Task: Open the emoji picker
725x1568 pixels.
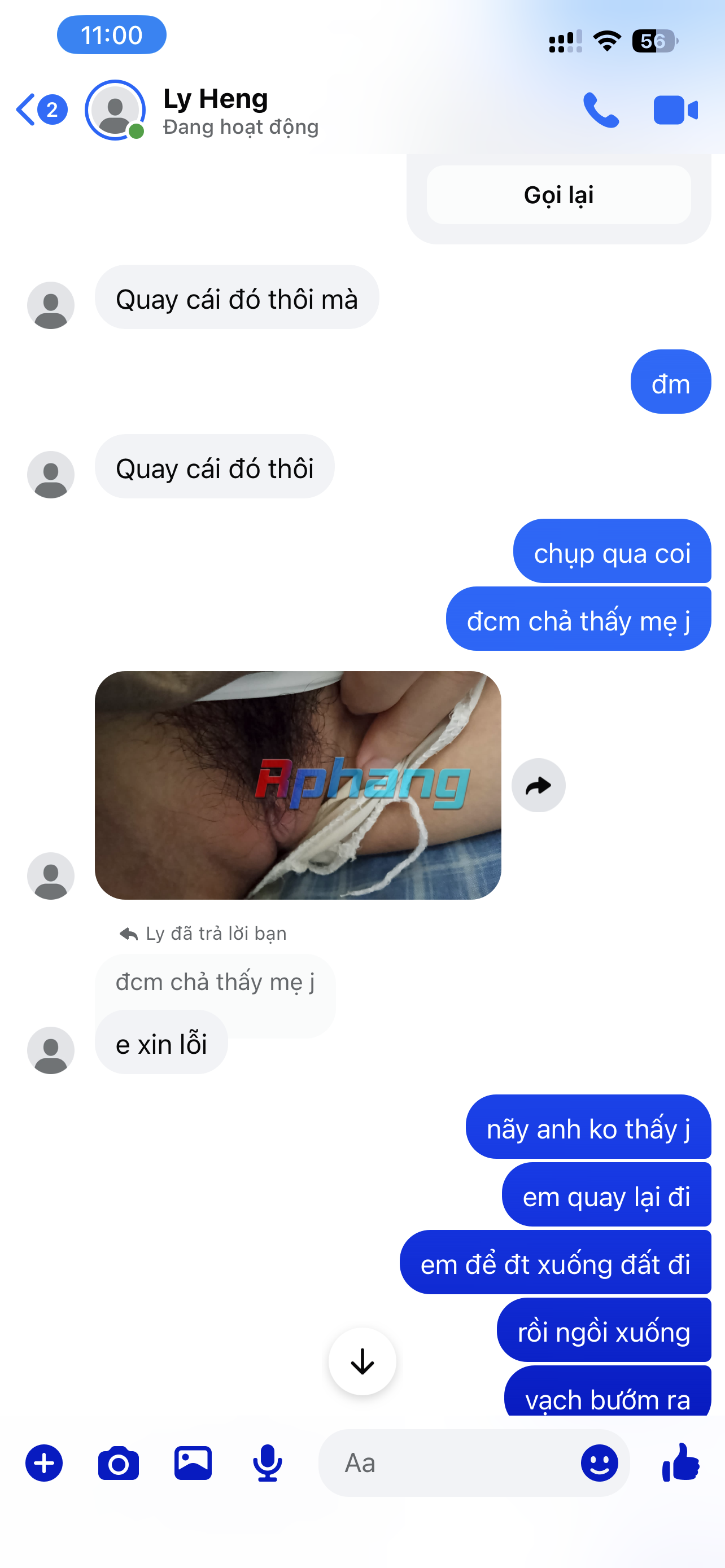Action: click(x=599, y=1462)
